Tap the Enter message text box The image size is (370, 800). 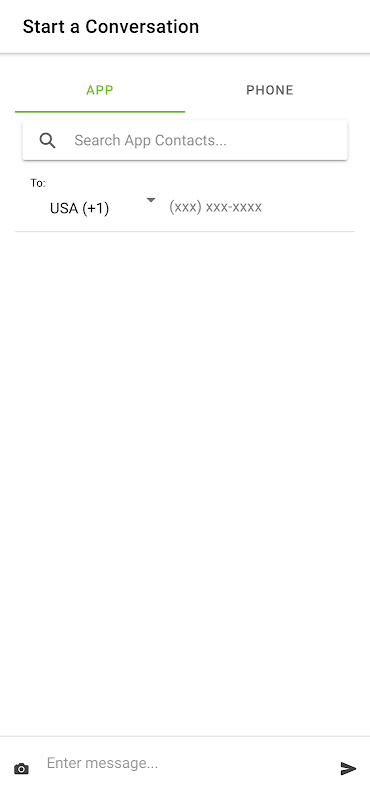tap(186, 763)
